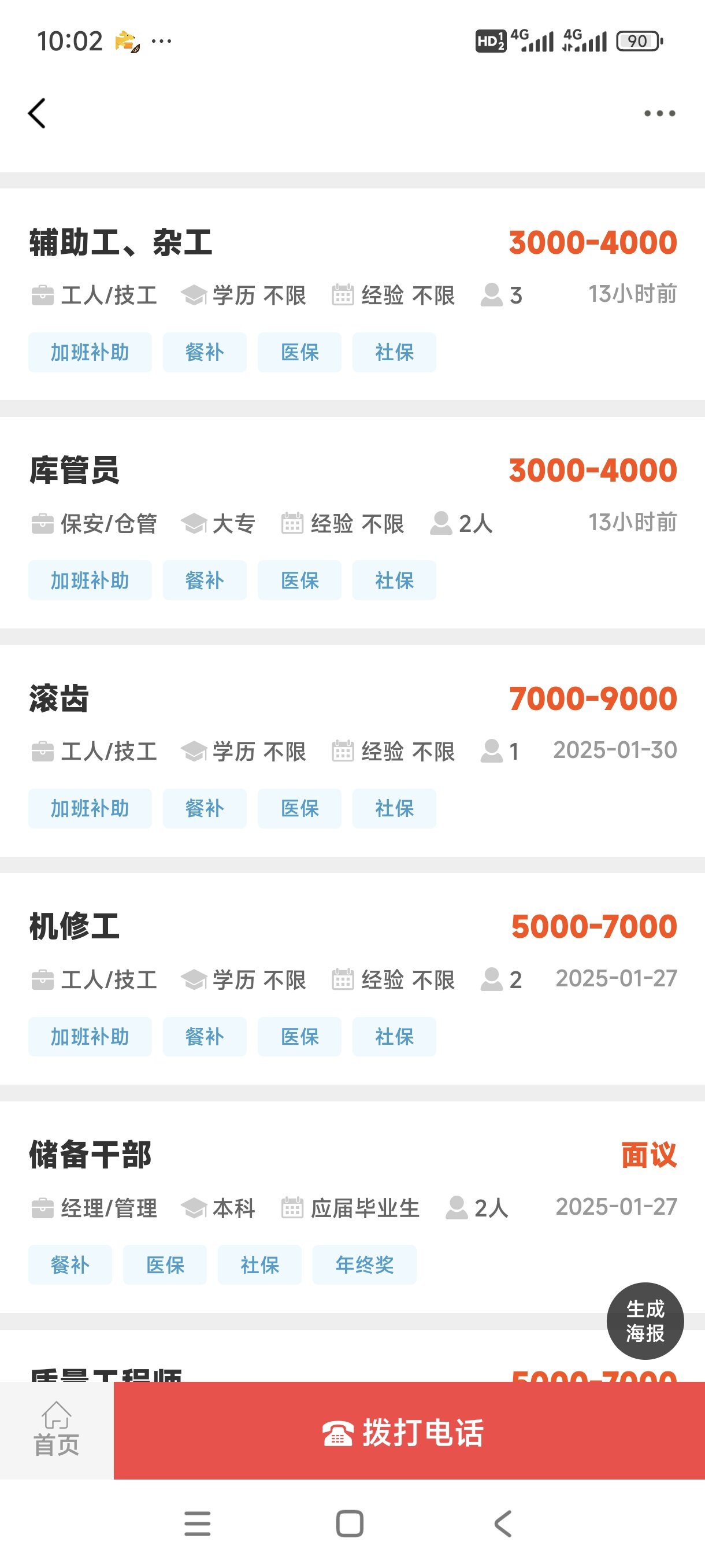Open the 储备干部 job posting
Viewport: 705px width, 1568px height.
point(90,1155)
